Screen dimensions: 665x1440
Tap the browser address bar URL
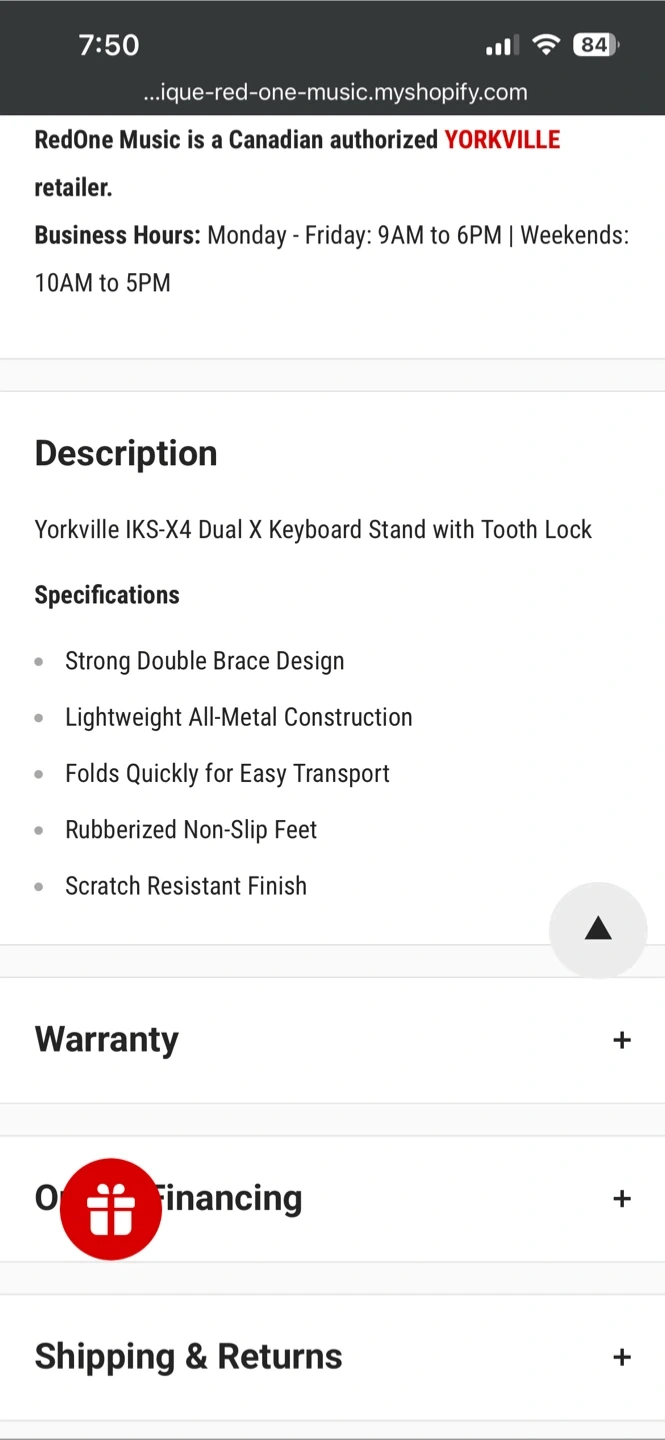335,92
